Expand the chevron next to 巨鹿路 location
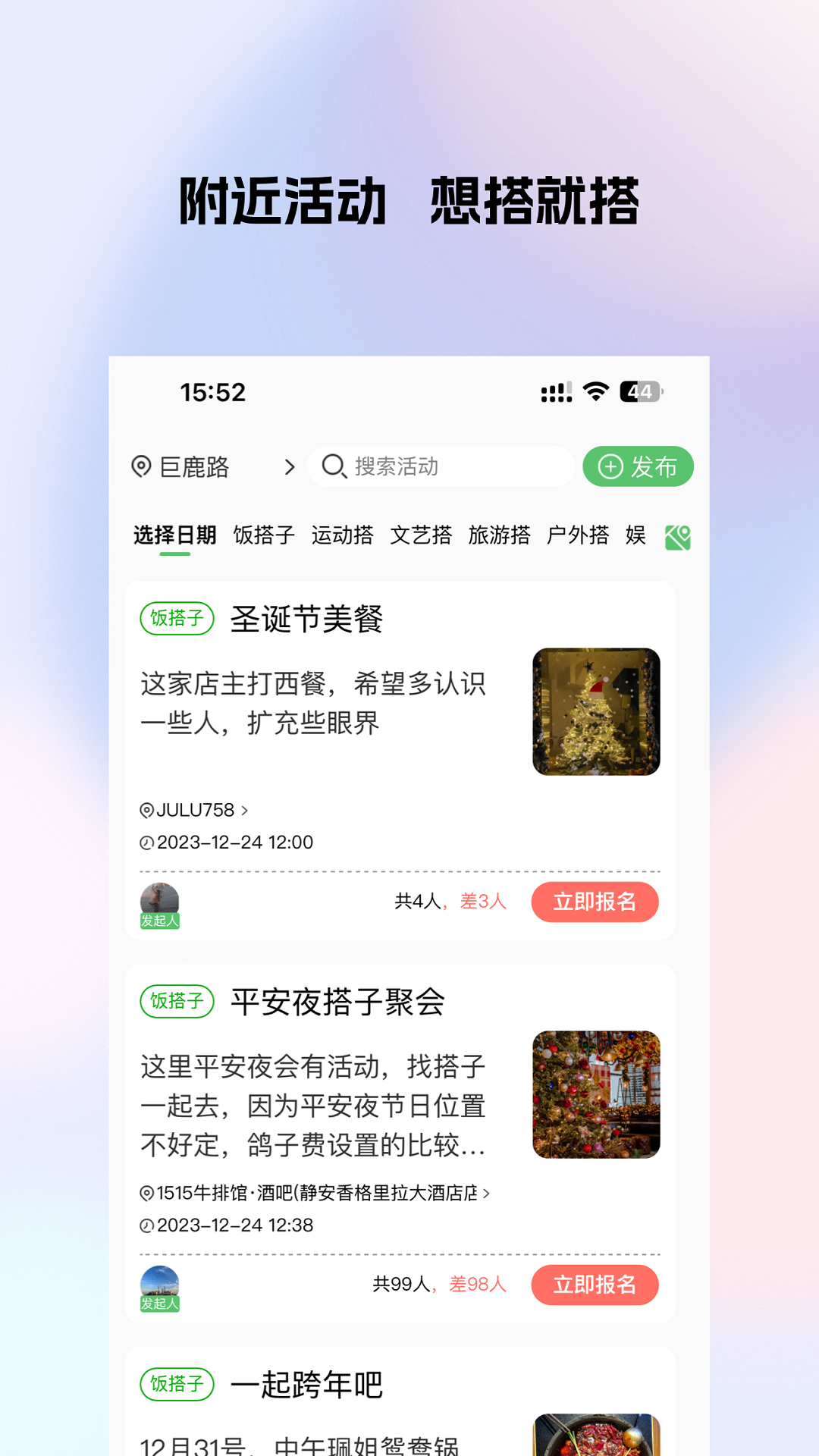Image resolution: width=819 pixels, height=1456 pixels. pyautogui.click(x=289, y=468)
